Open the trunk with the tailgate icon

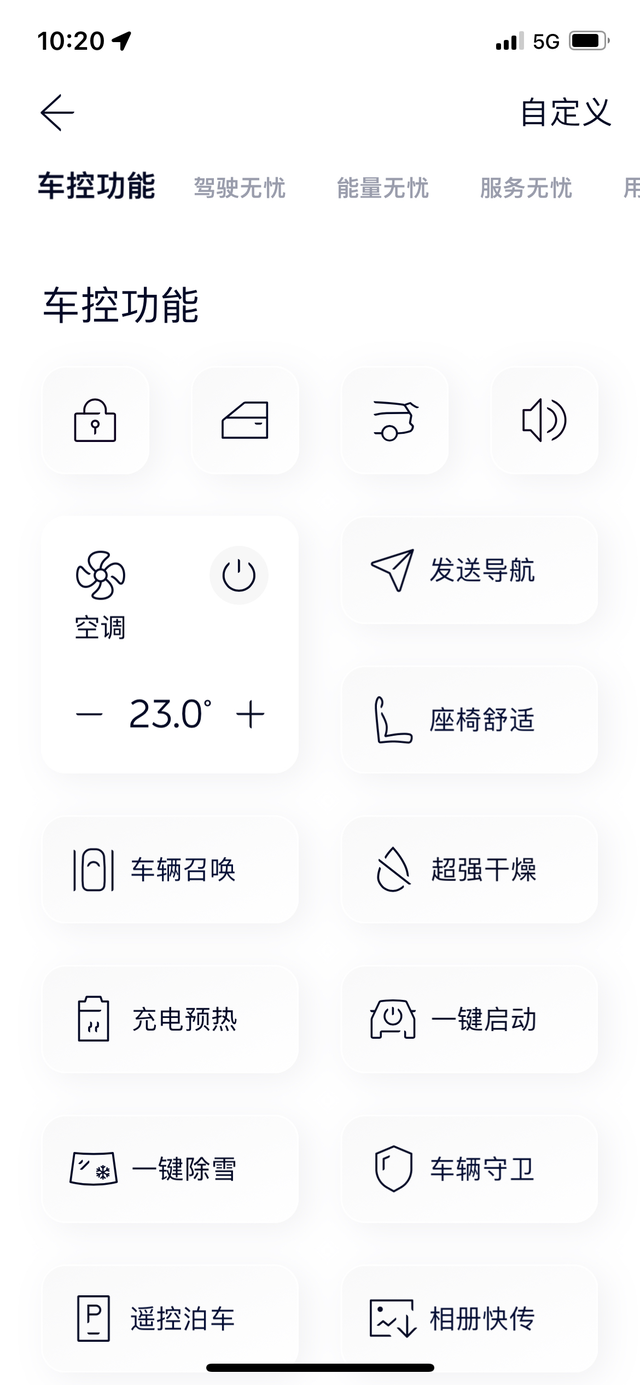click(395, 421)
